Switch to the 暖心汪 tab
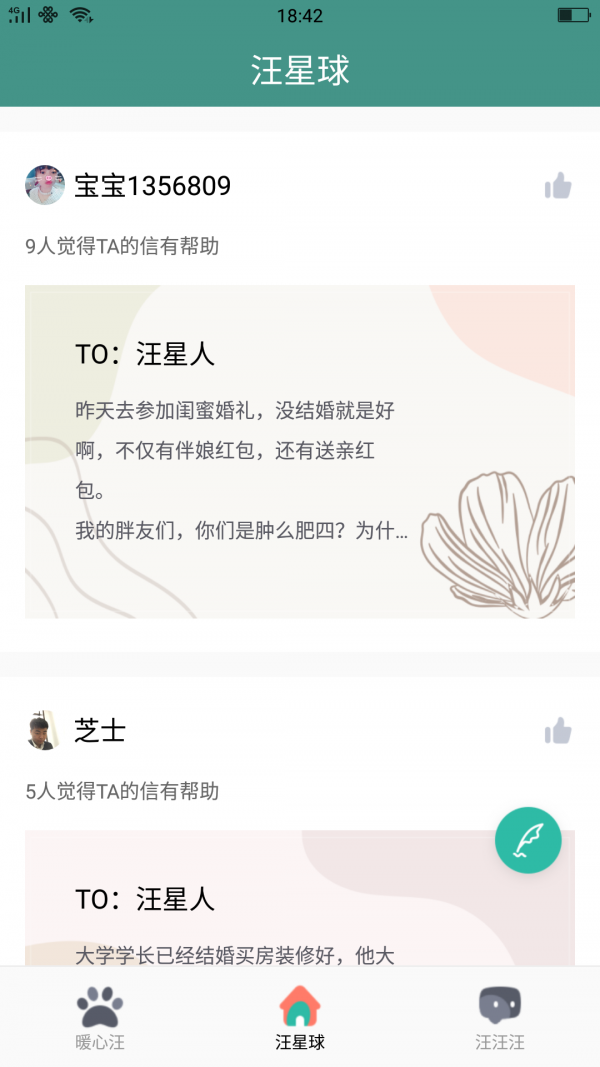 tap(100, 1016)
